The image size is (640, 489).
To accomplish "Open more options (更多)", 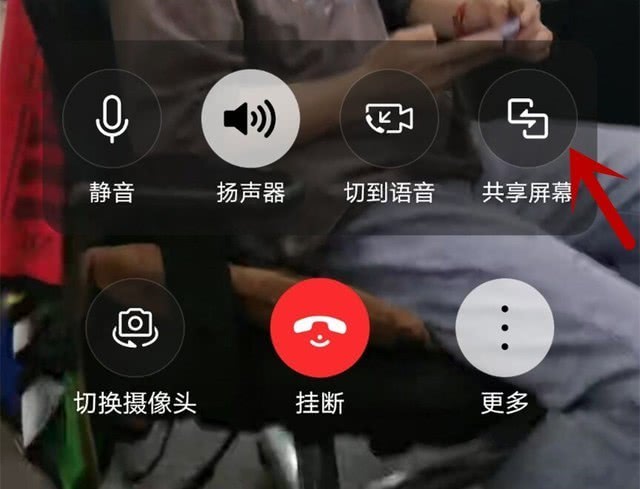I will 504,328.
